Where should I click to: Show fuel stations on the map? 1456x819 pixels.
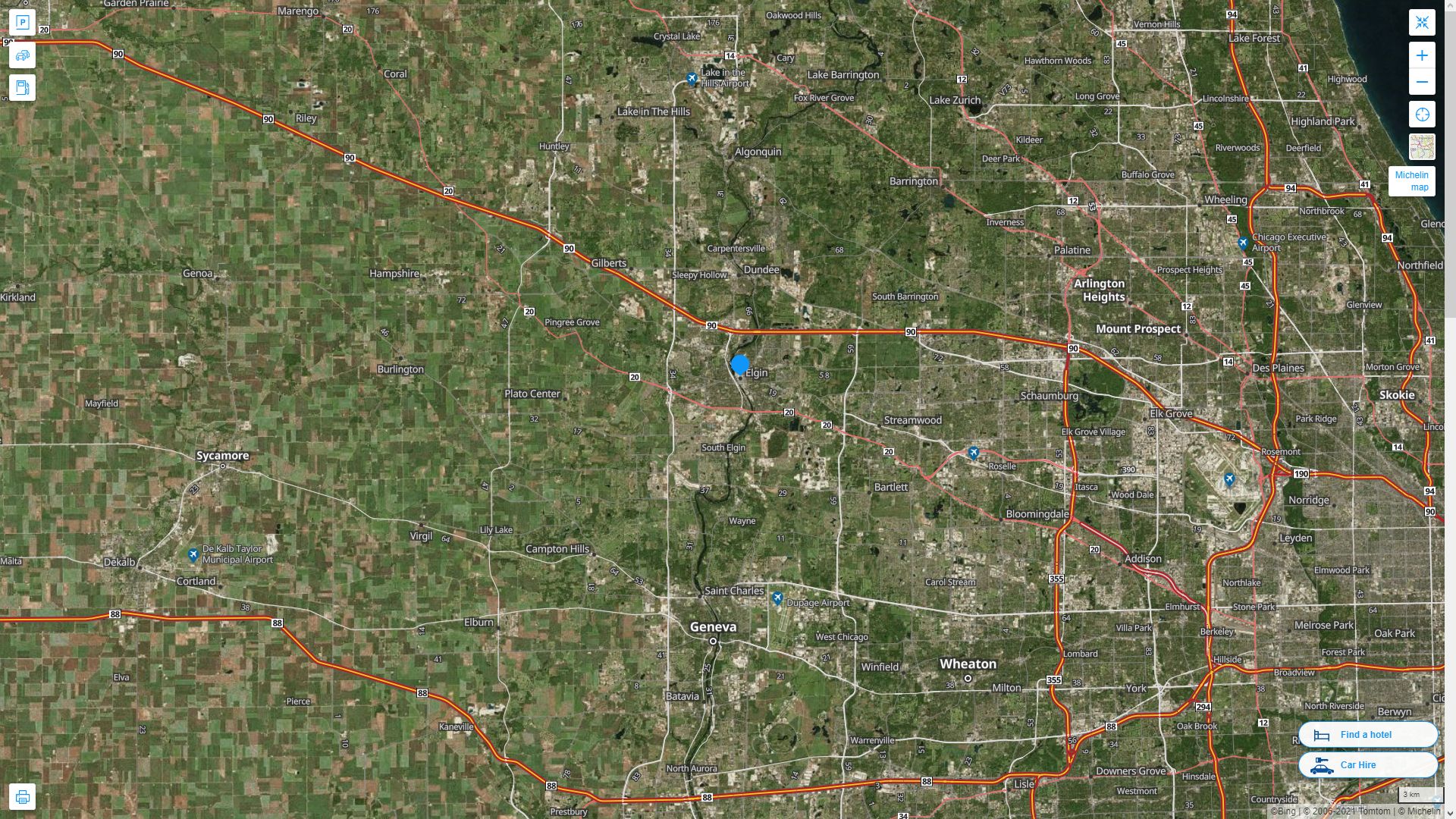point(22,88)
